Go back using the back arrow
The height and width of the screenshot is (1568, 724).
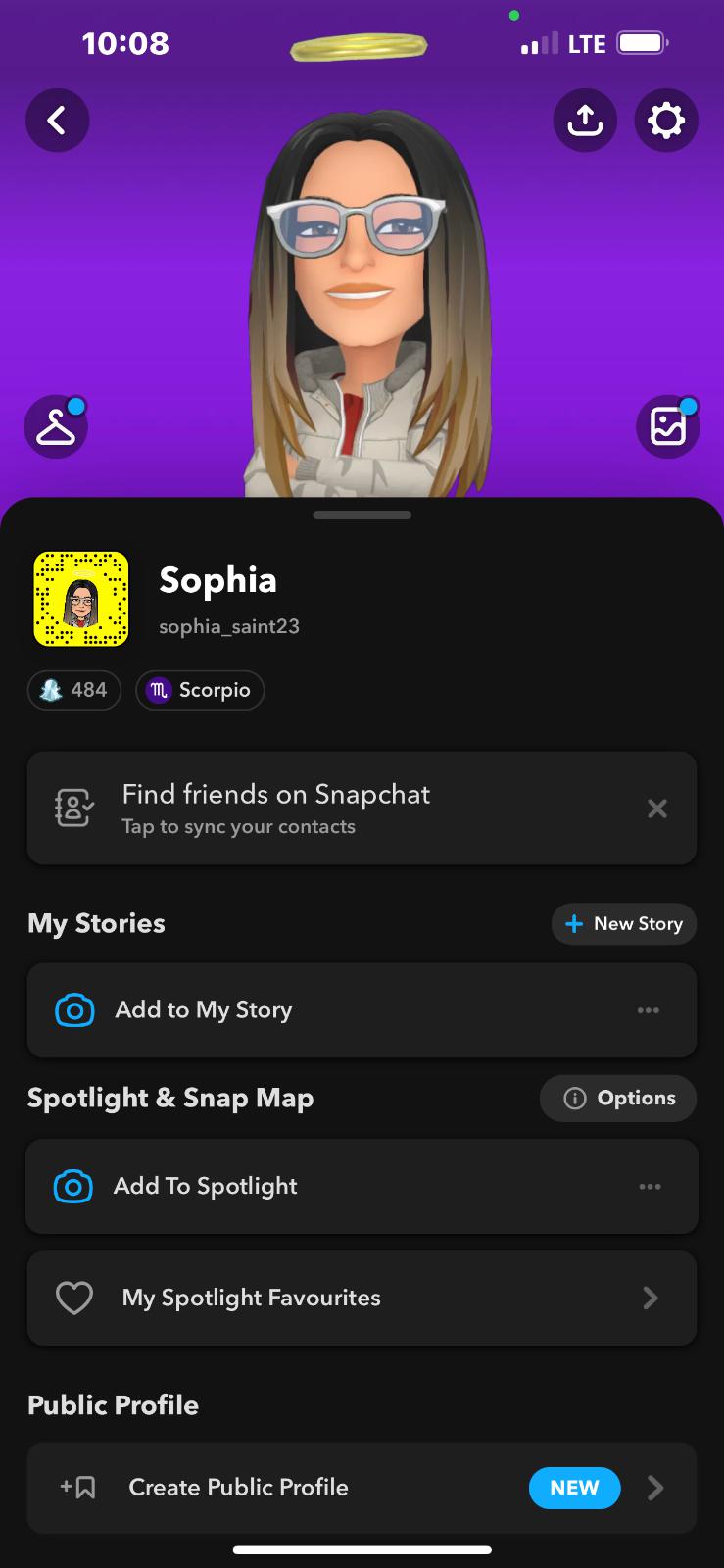click(x=57, y=121)
